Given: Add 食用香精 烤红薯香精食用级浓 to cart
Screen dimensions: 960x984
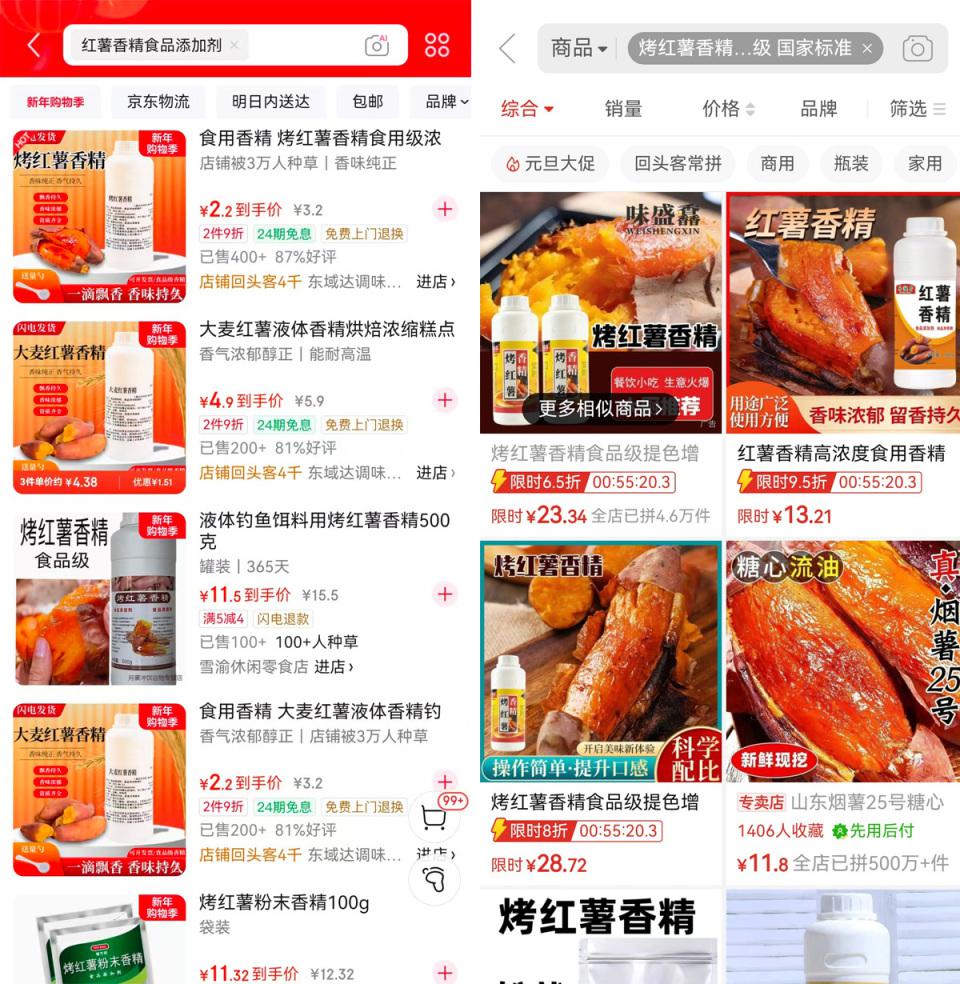Looking at the screenshot, I should click(x=445, y=209).
